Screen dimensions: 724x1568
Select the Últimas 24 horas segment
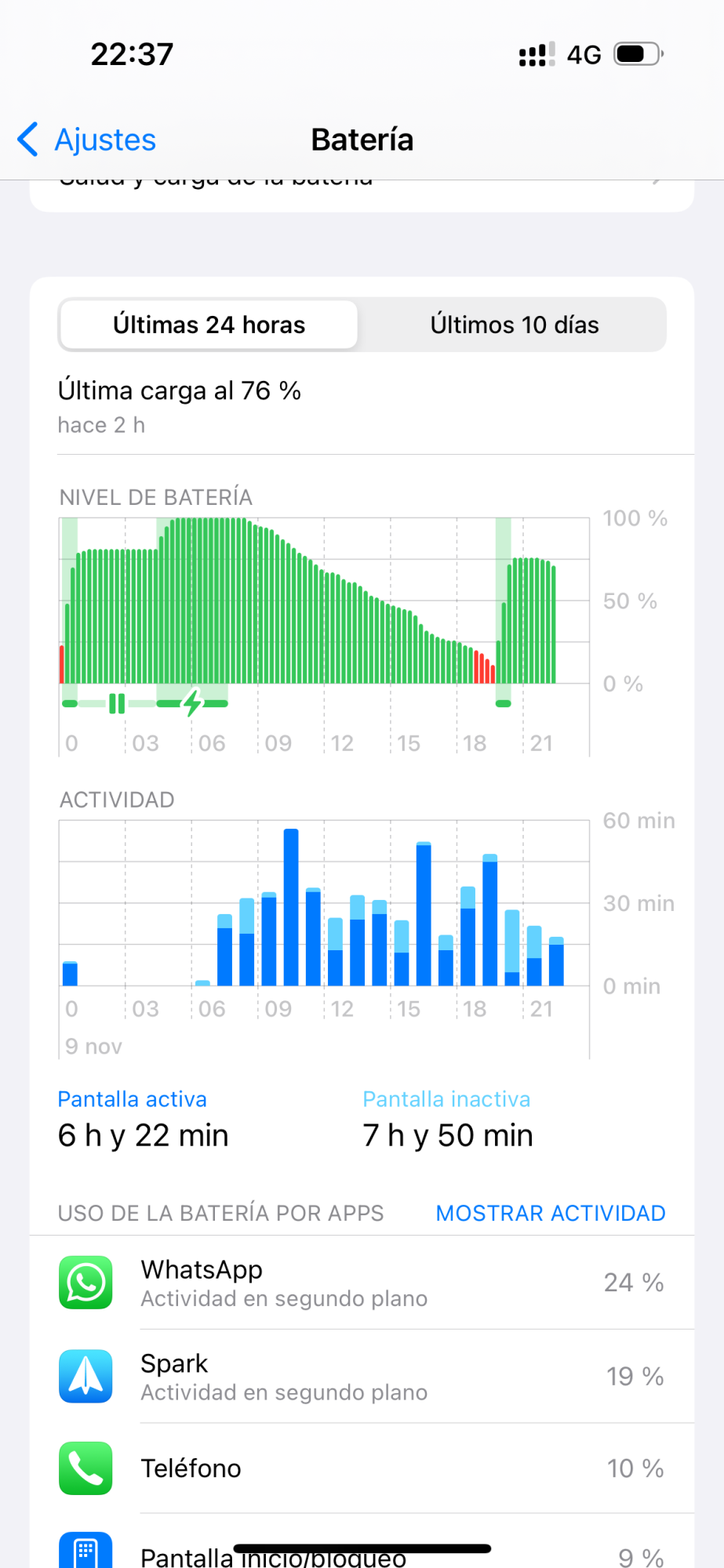(x=209, y=325)
